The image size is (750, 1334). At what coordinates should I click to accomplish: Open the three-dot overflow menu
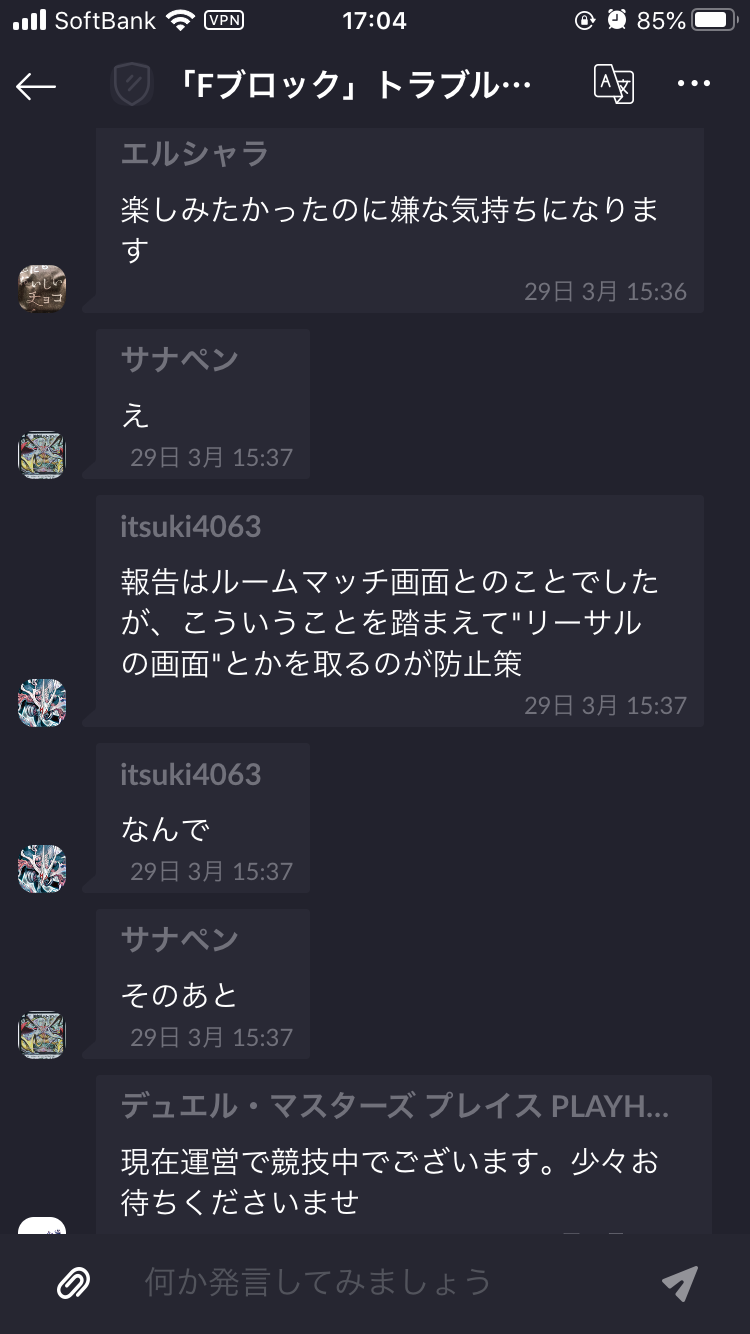pos(694,84)
